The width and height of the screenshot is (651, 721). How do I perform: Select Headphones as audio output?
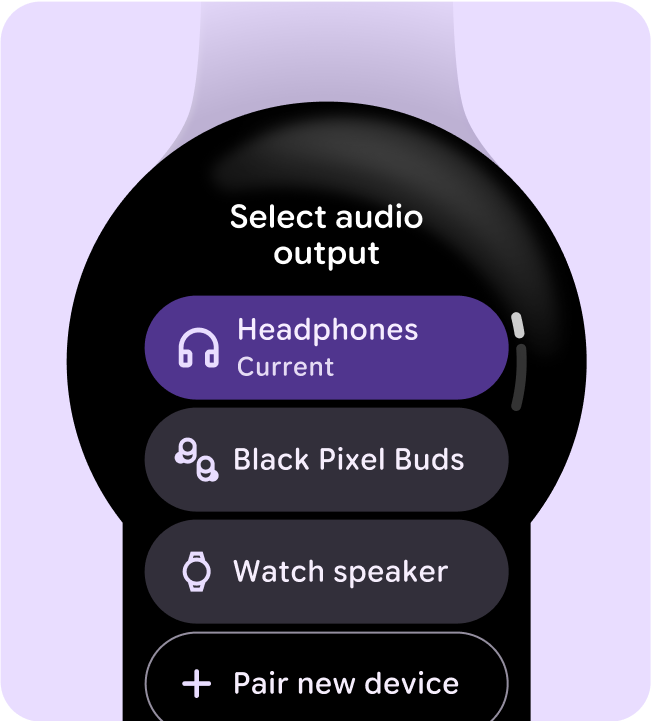pos(327,347)
